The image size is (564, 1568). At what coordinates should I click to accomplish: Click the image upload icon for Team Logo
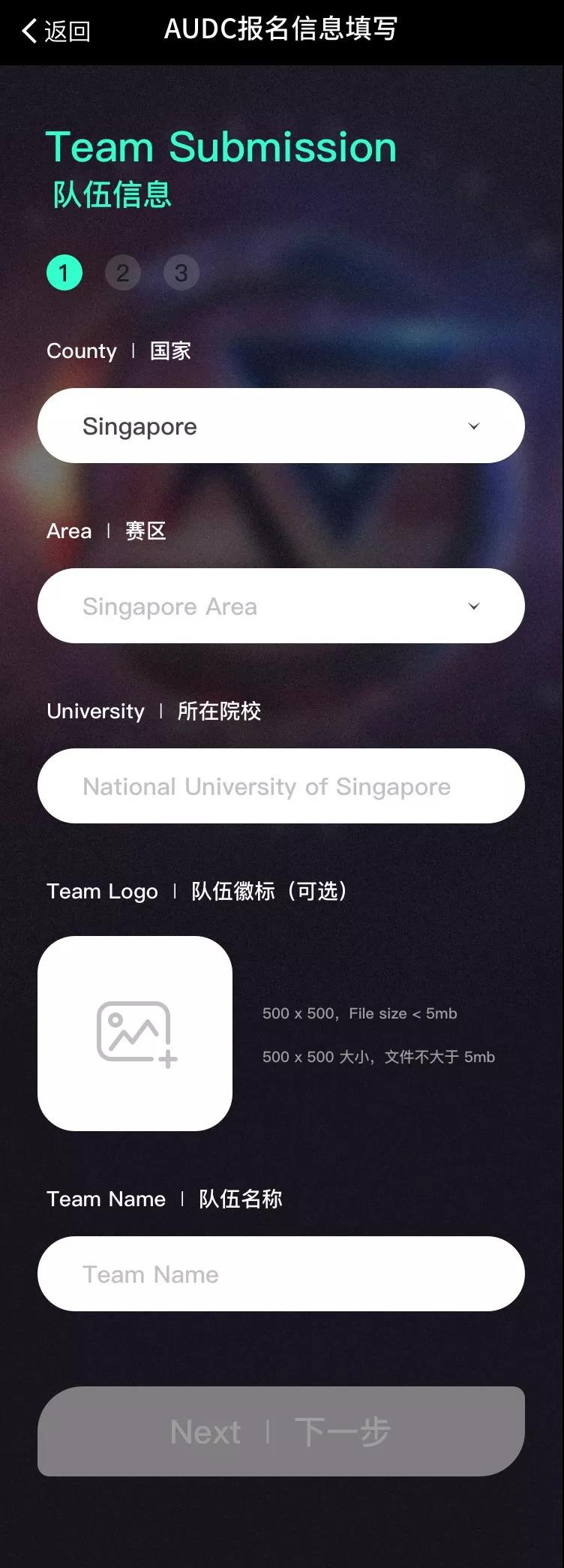(134, 1031)
